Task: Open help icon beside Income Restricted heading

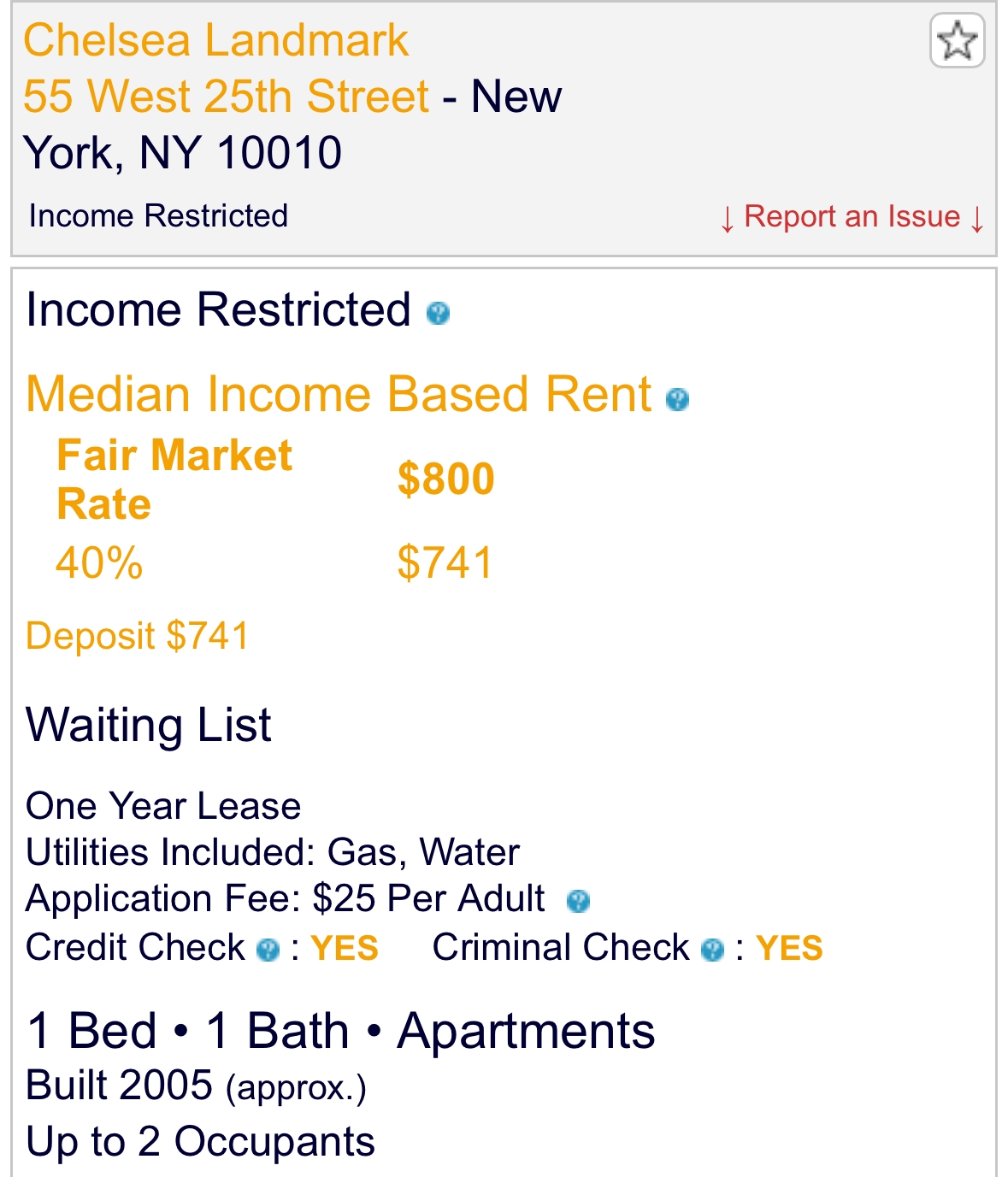Action: pos(438,314)
